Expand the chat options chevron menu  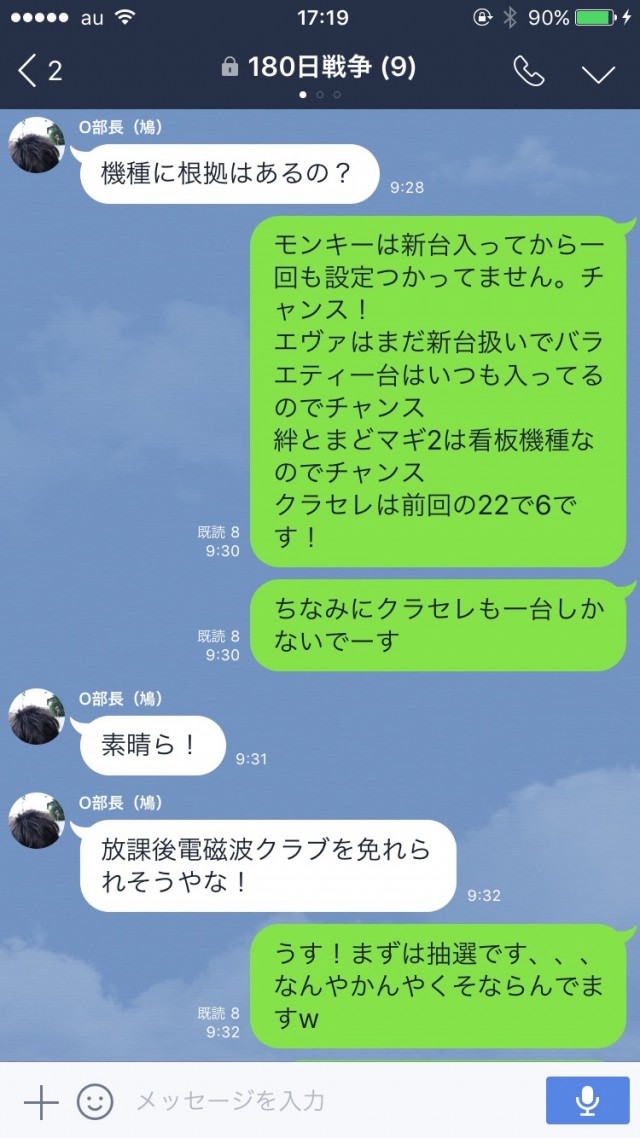click(598, 72)
